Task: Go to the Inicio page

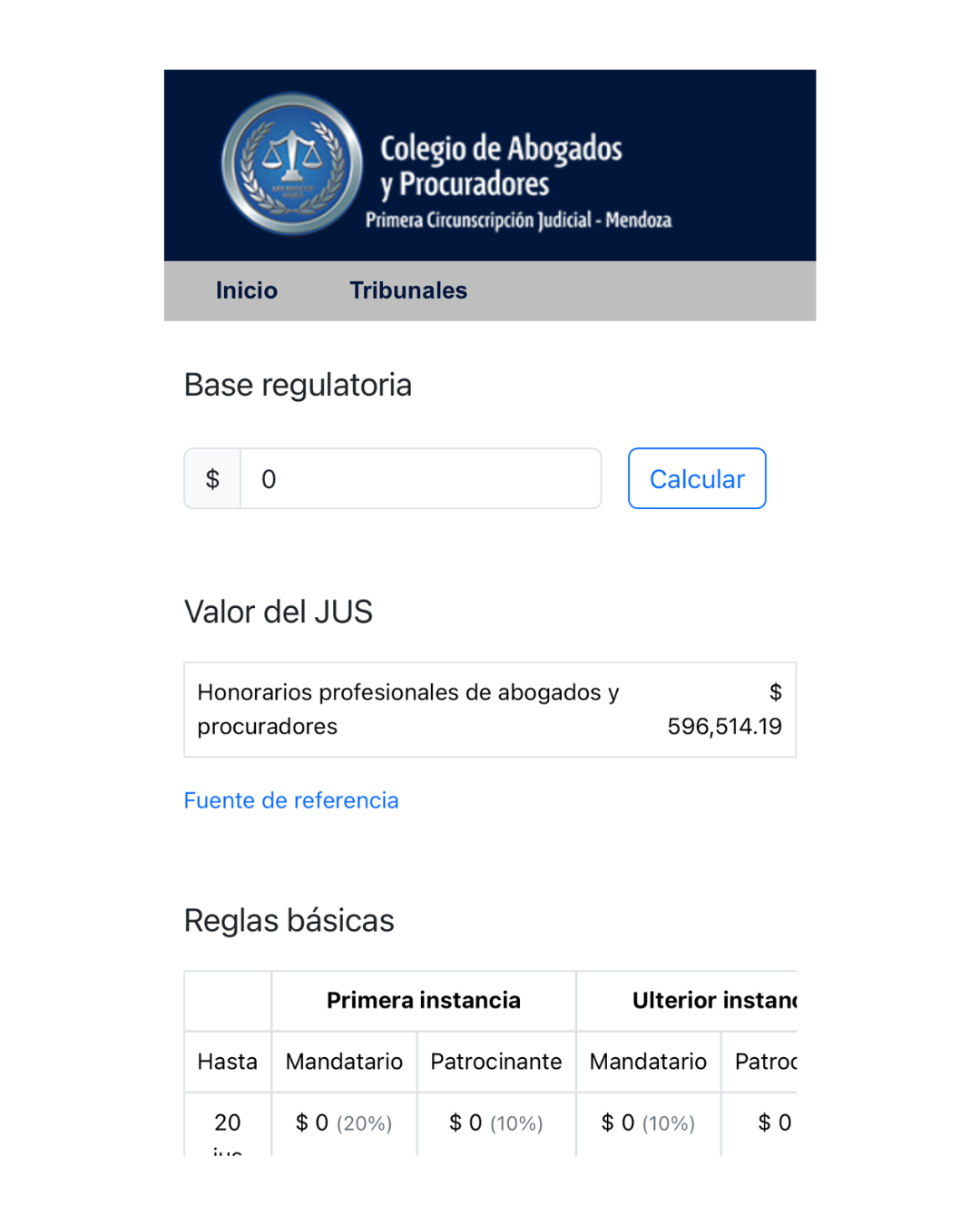Action: [246, 290]
